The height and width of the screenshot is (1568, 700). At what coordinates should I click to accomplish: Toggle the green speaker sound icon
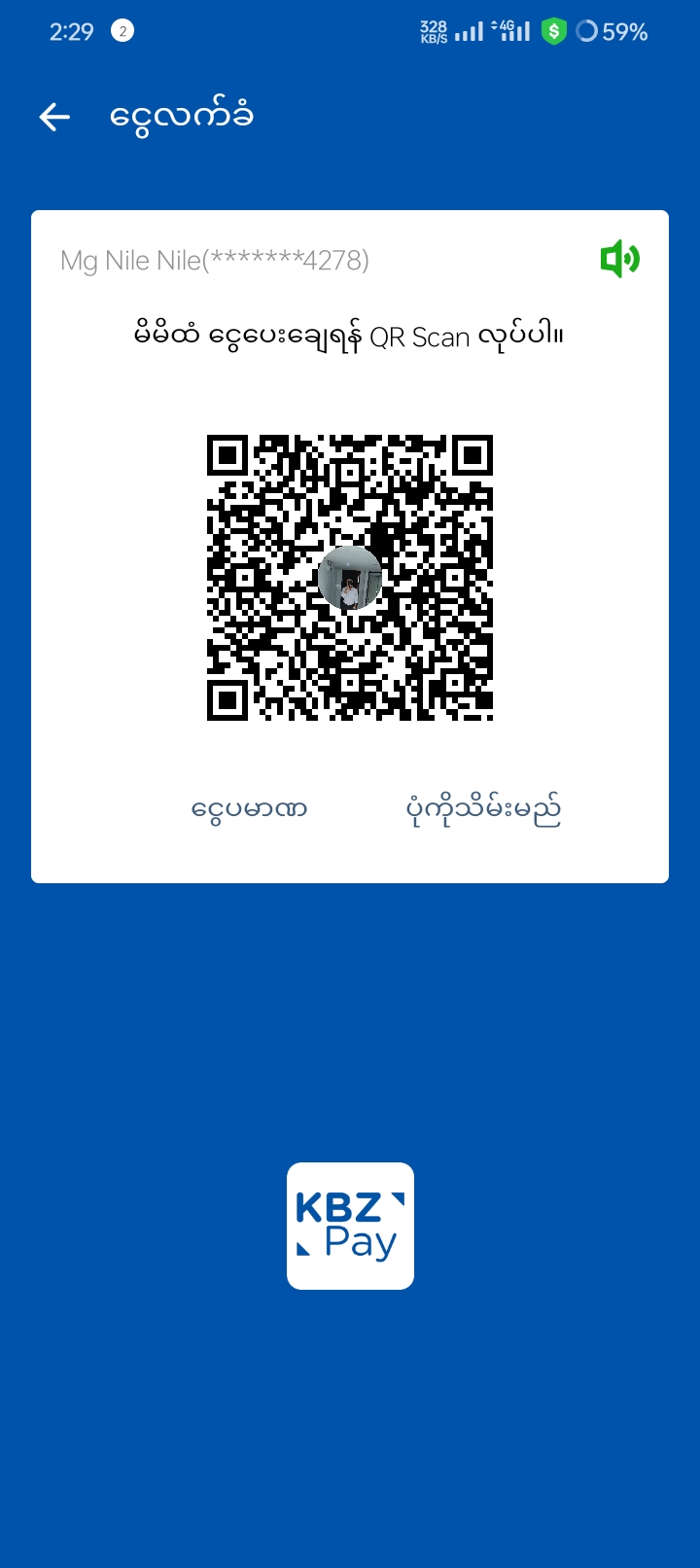pyautogui.click(x=619, y=260)
